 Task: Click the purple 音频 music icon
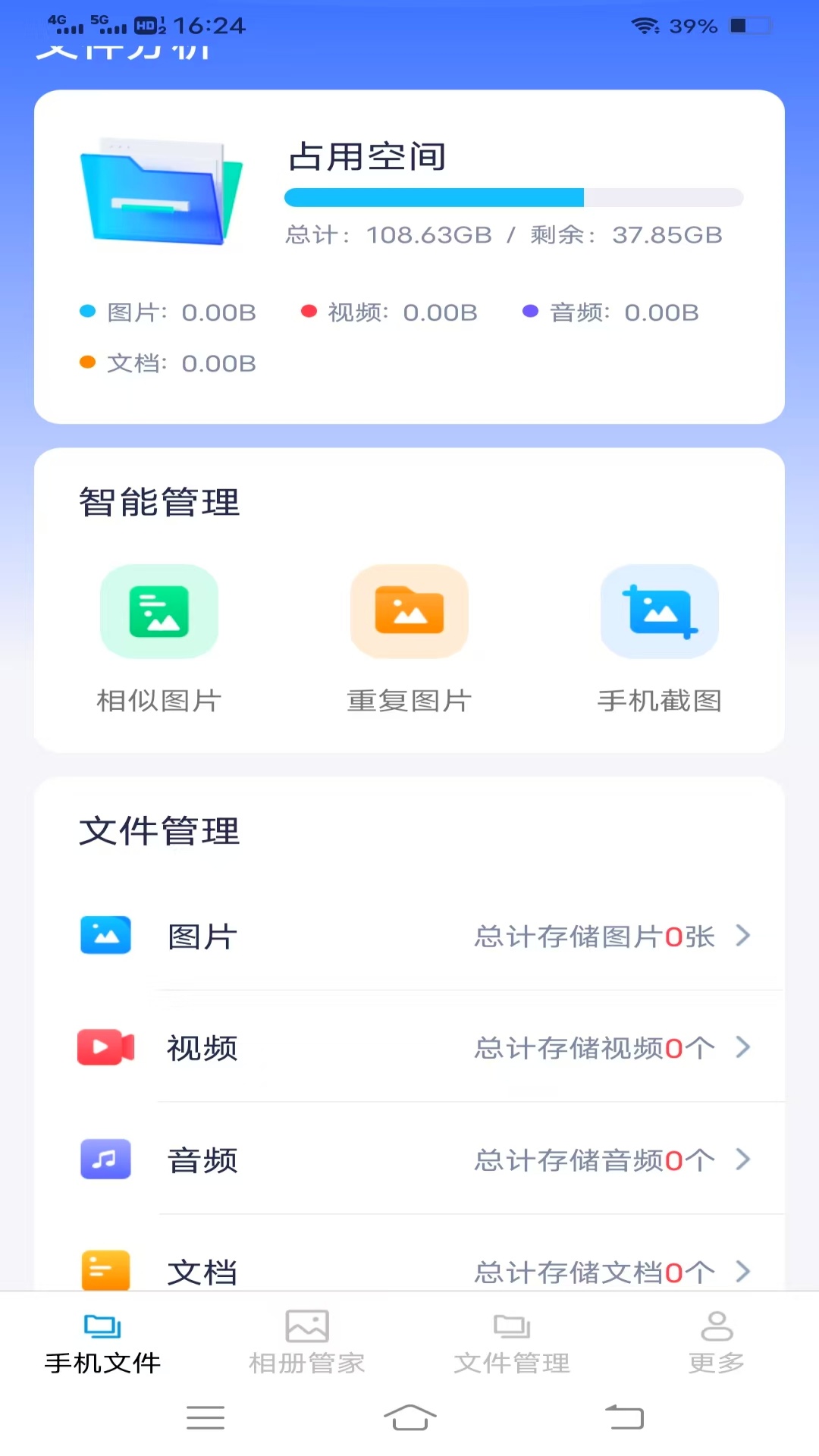[x=105, y=1159]
